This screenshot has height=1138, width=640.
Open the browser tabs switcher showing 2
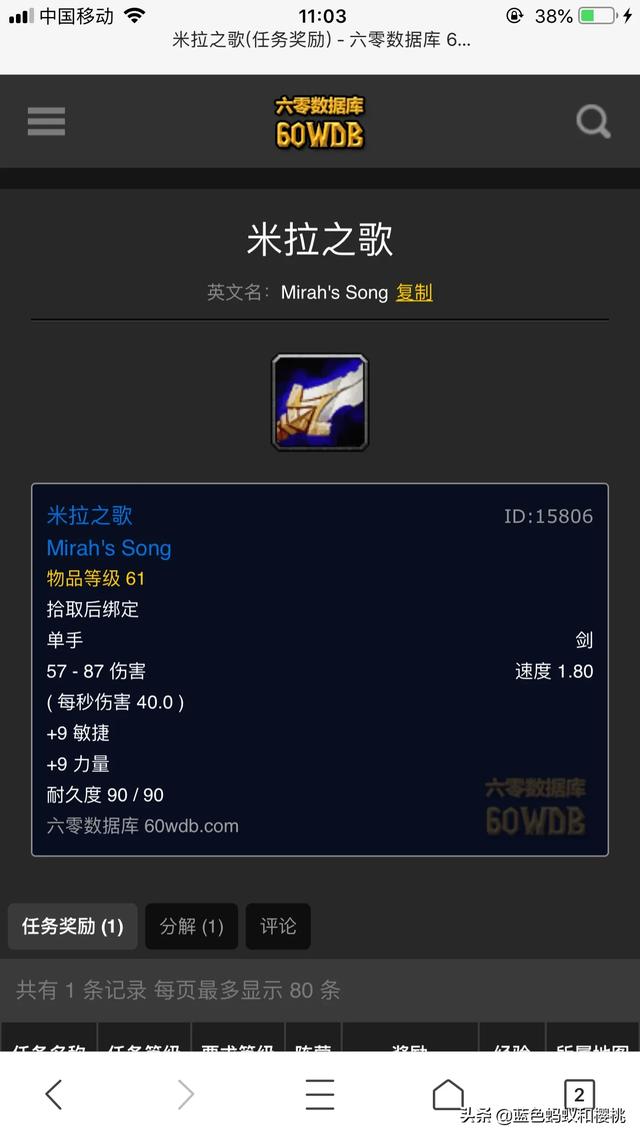579,1094
